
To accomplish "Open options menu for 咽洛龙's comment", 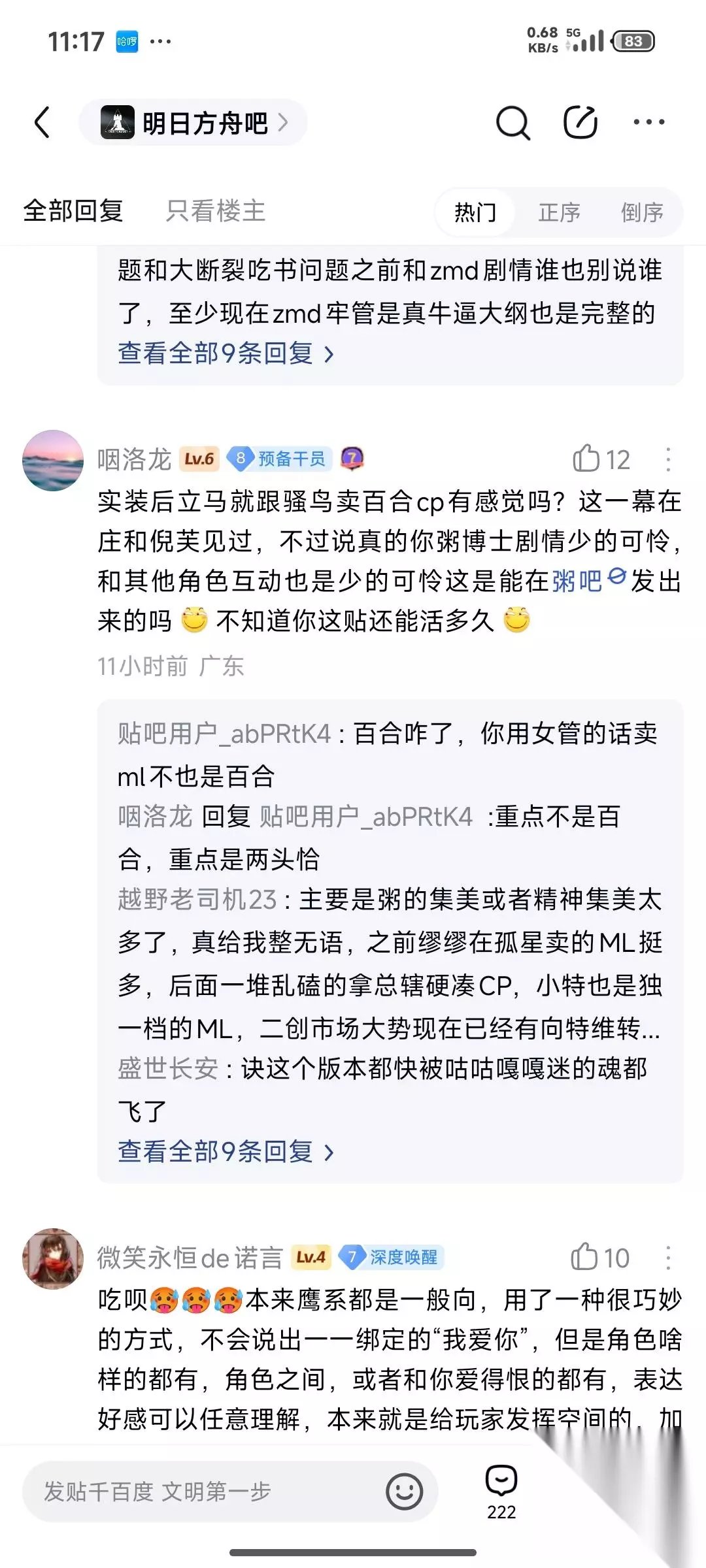I will coord(667,459).
